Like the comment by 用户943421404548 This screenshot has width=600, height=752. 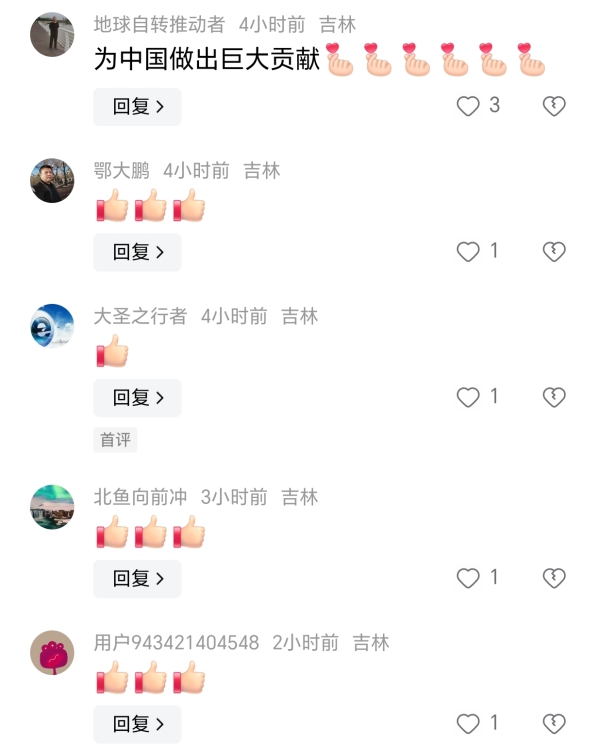468,724
